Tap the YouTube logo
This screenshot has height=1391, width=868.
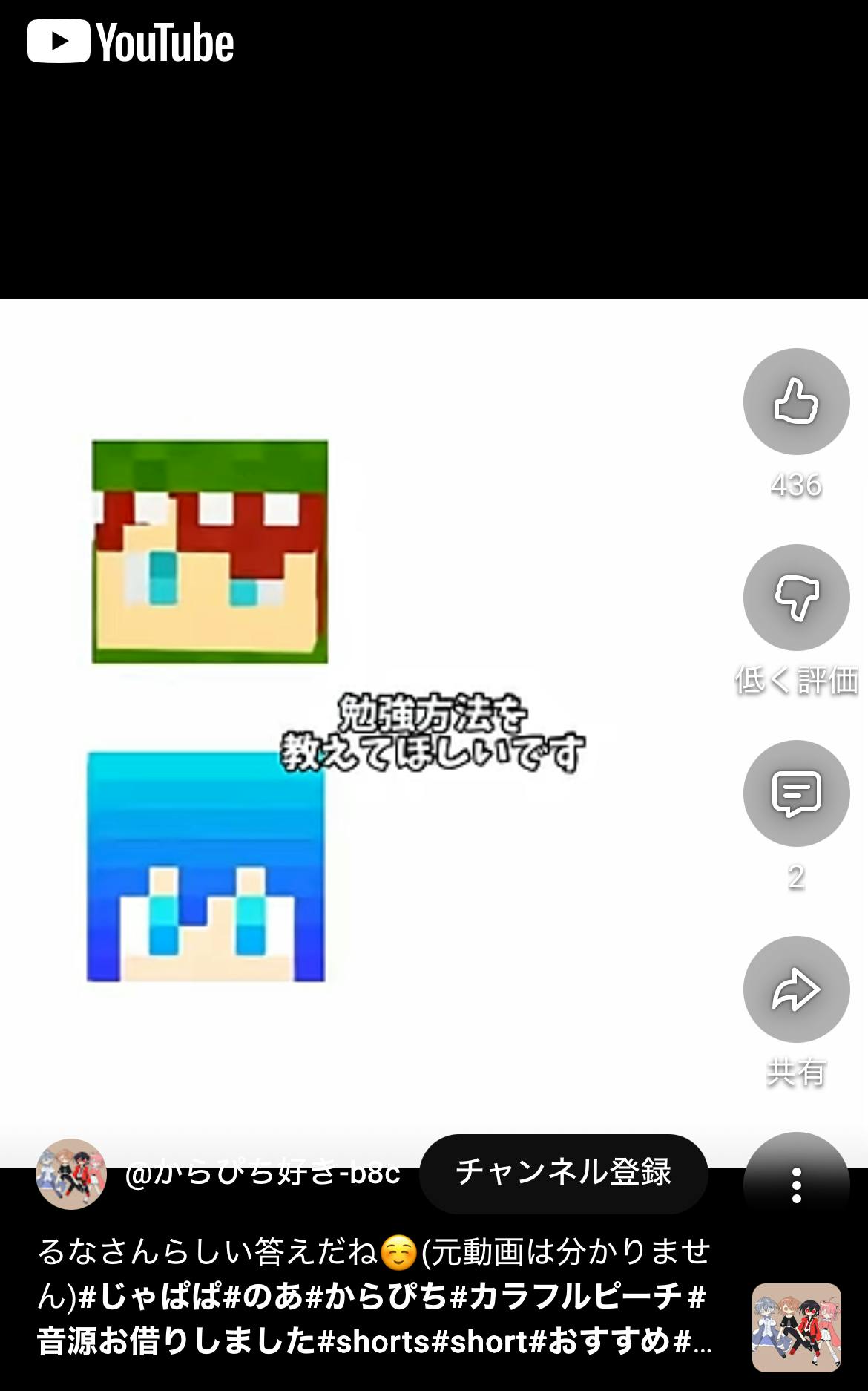(x=131, y=42)
